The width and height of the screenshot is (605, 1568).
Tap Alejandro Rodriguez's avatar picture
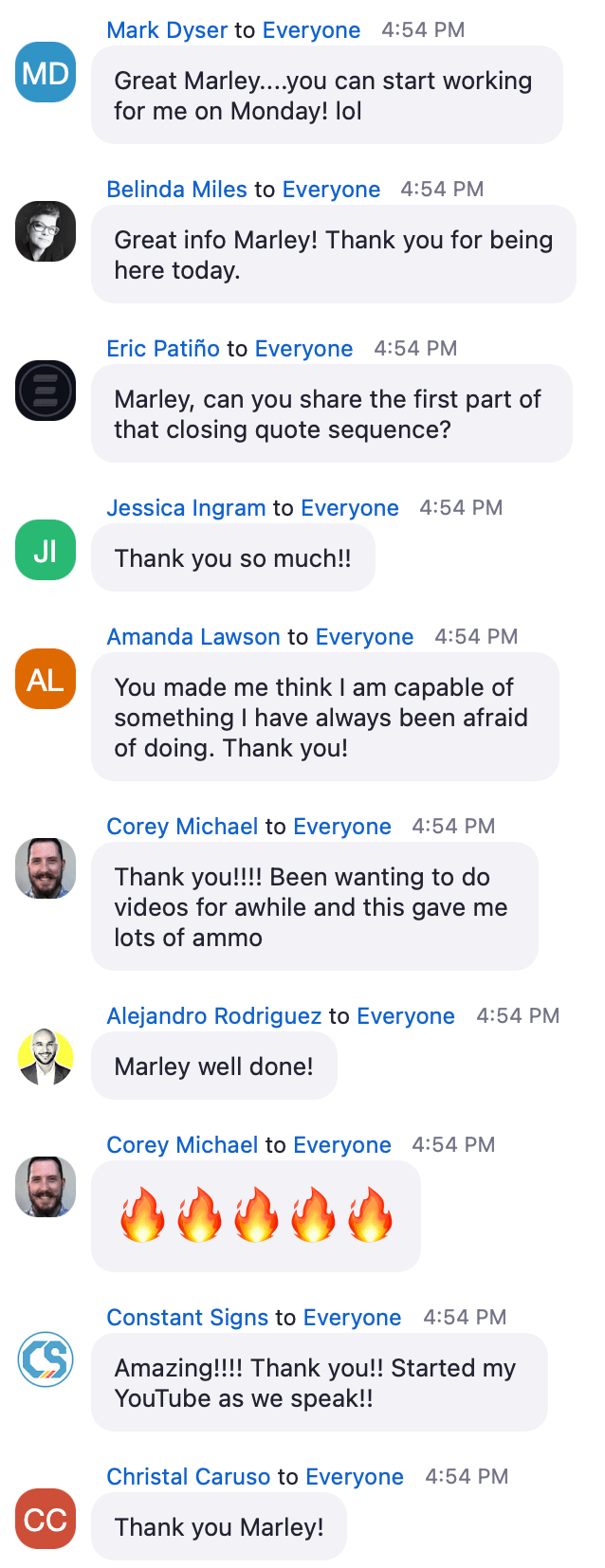(46, 1058)
